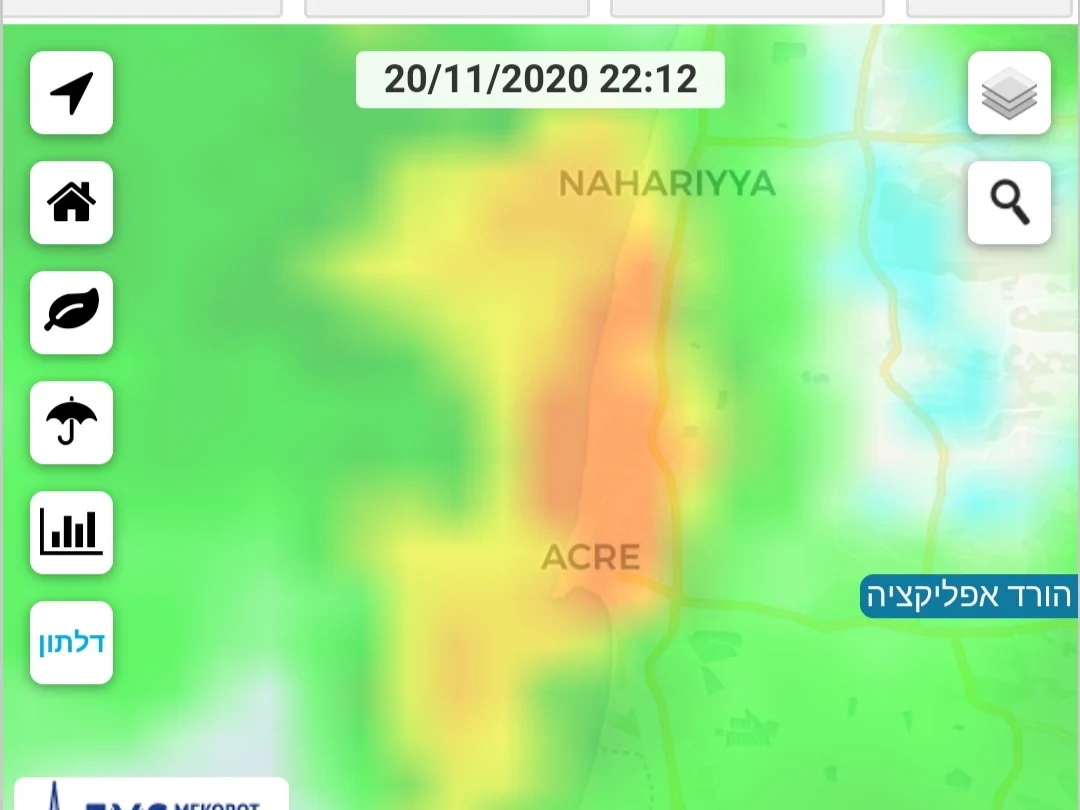Open the leaf layer button
Screen dimensions: 1080x810
pyautogui.click(x=71, y=313)
